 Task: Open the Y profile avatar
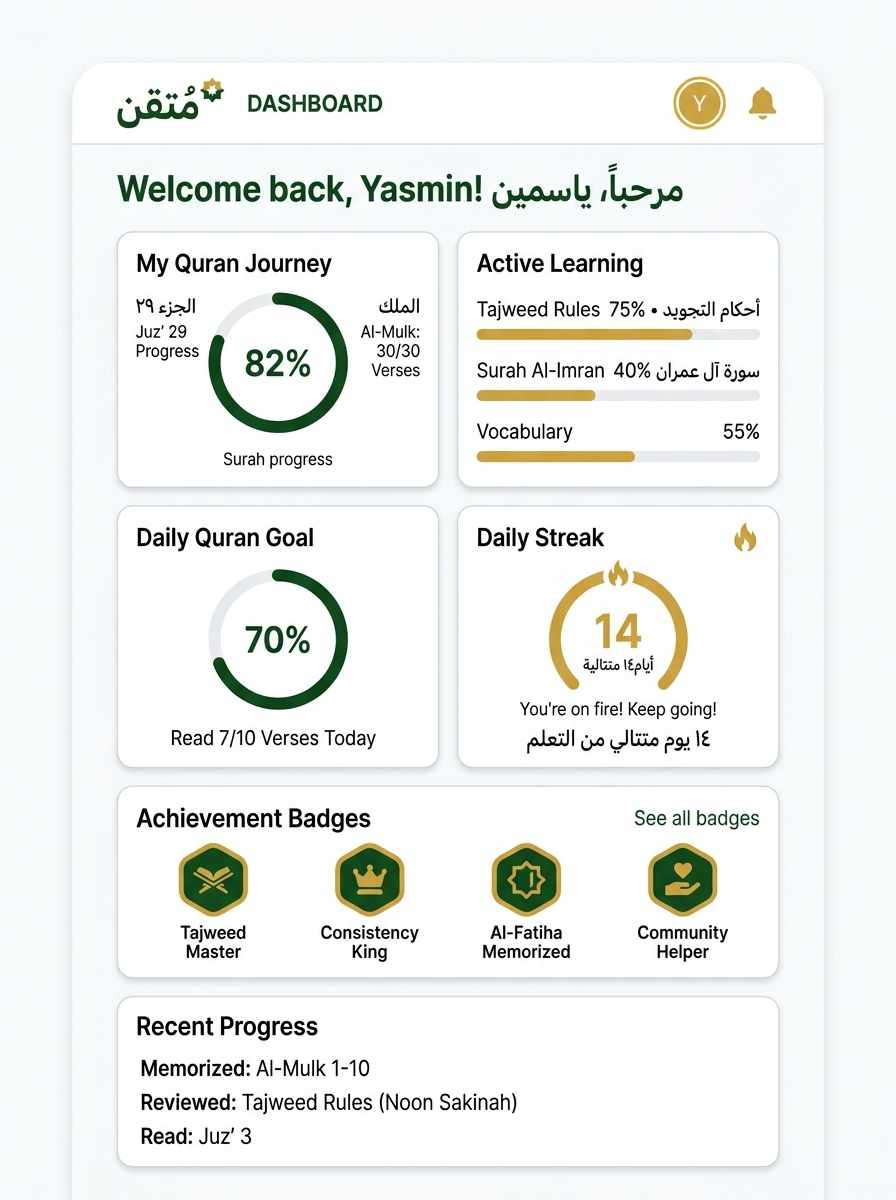(x=700, y=103)
